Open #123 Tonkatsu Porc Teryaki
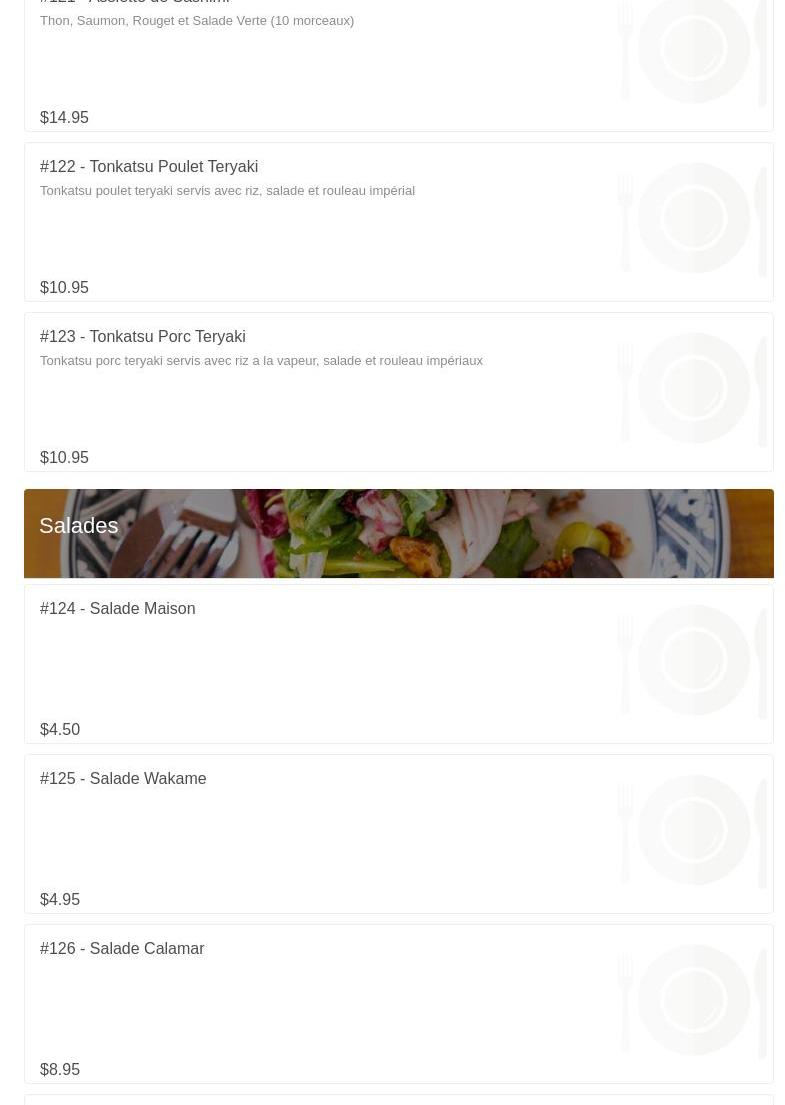Viewport: 785px width, 1105px height. (x=398, y=392)
